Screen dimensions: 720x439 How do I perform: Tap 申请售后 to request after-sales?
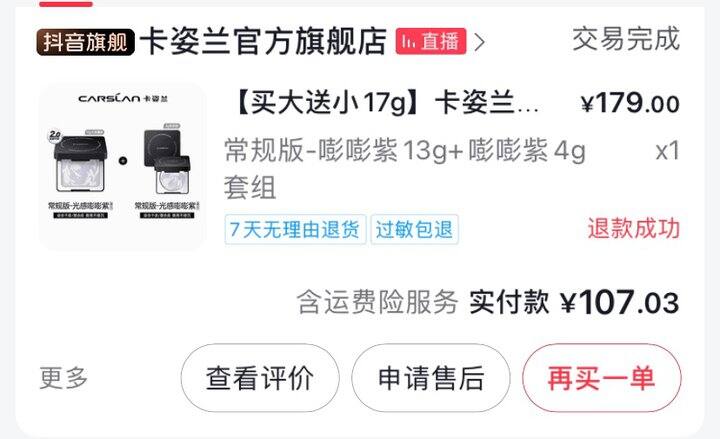431,378
